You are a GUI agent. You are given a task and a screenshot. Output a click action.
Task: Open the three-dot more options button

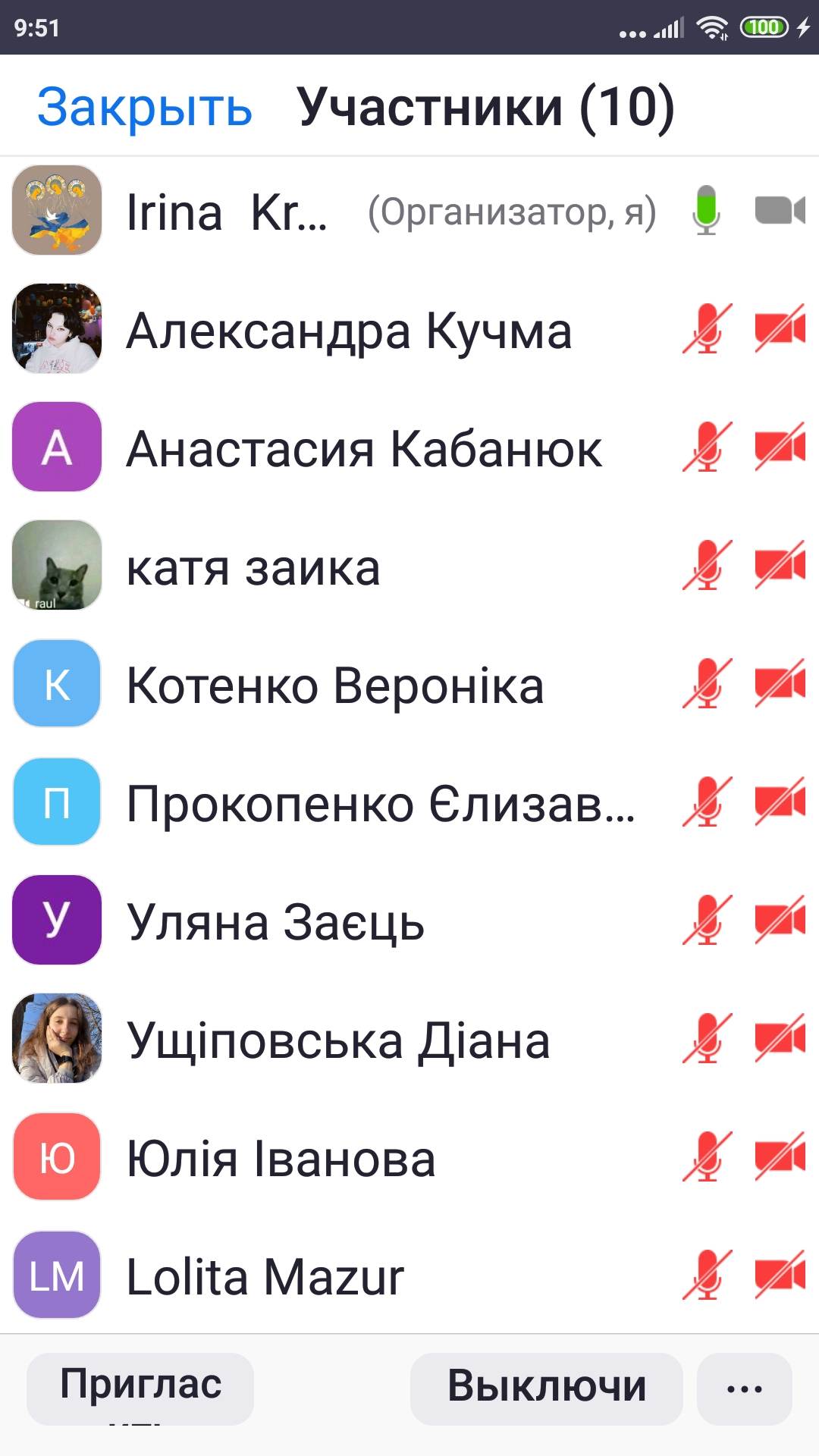tap(744, 1389)
